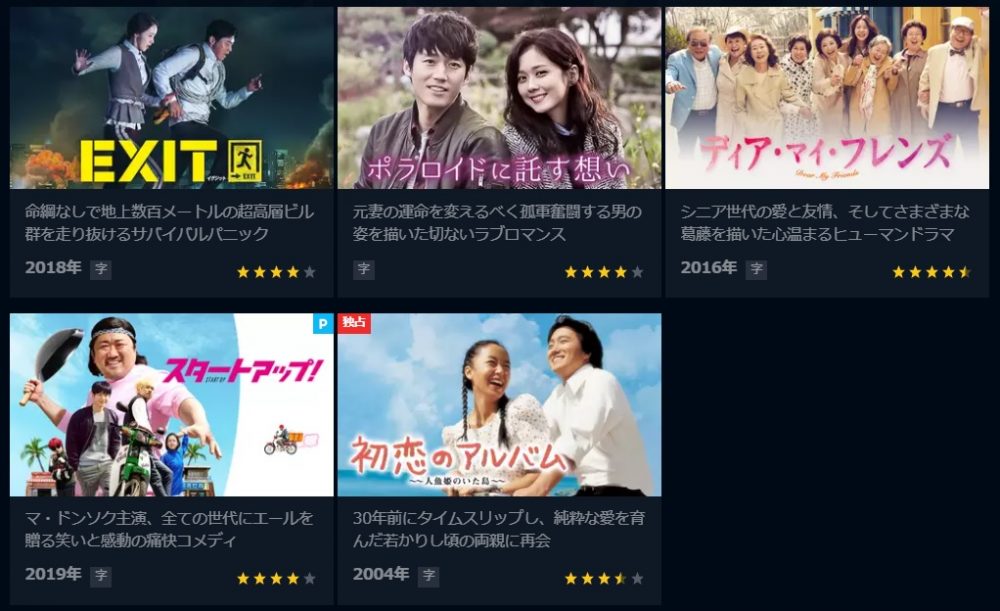This screenshot has width=1000, height=611.
Task: Open the ポラロイドに託す想い card
Action: click(x=499, y=100)
